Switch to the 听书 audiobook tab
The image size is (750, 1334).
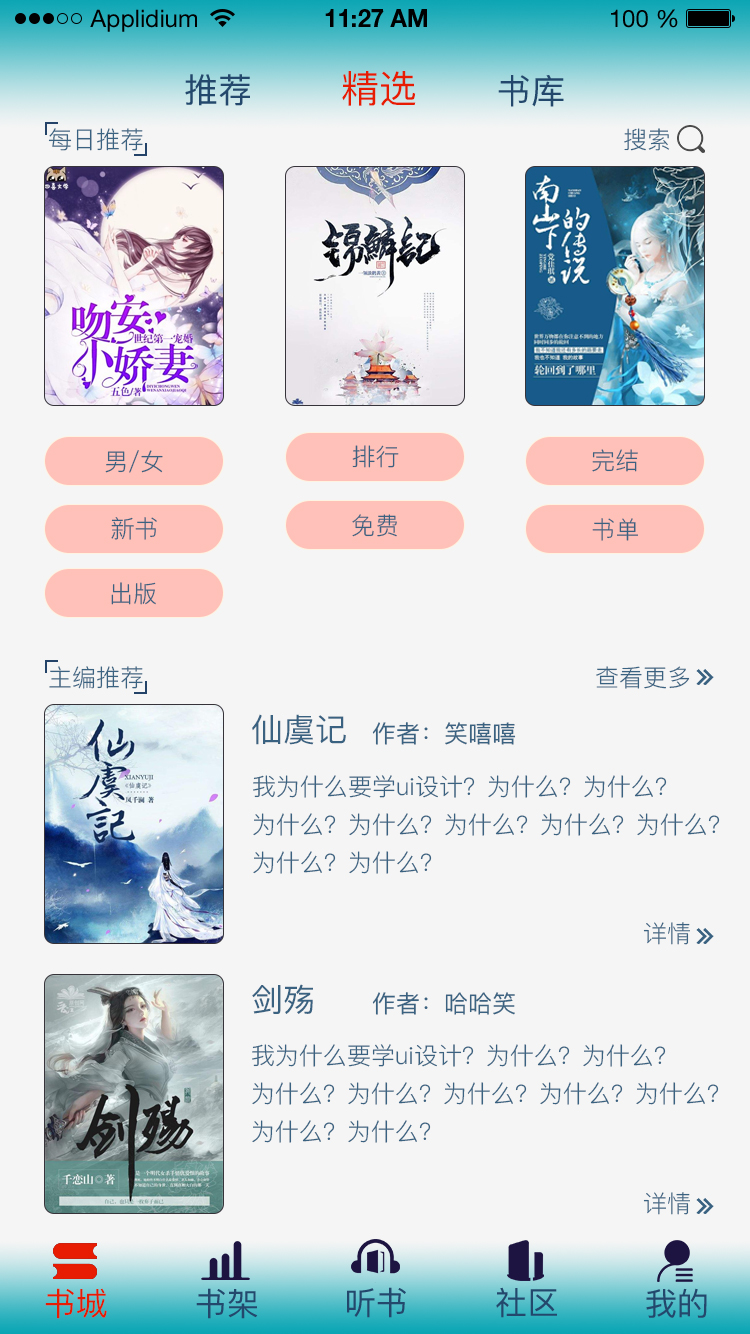pos(376,1281)
